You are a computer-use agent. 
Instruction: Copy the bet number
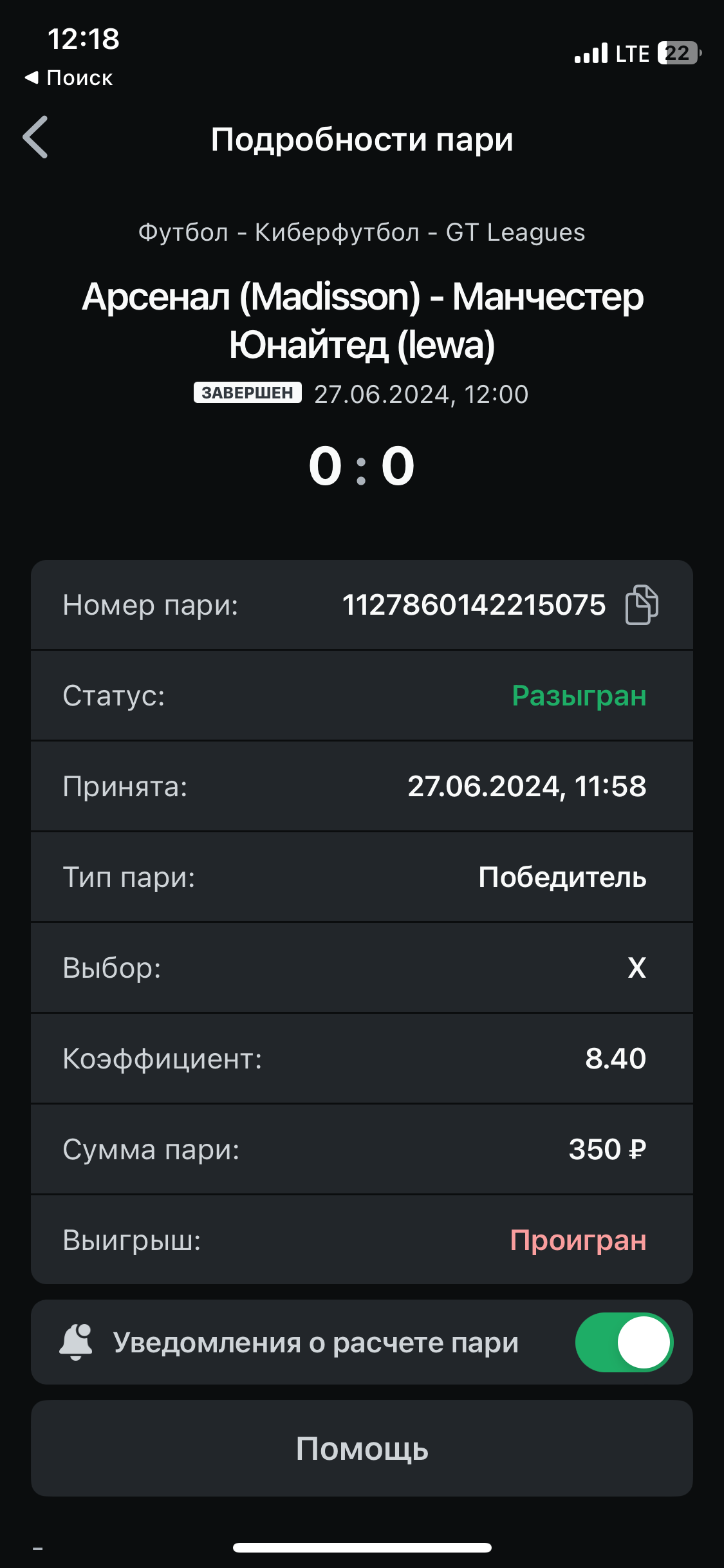(641, 605)
